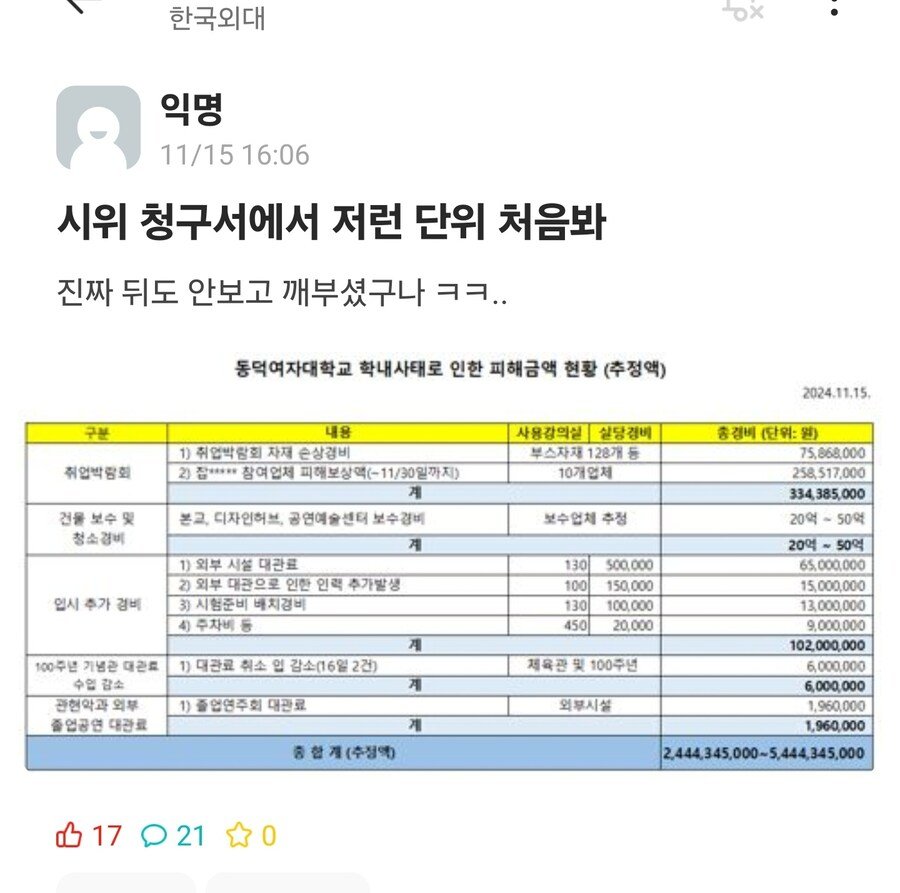Image resolution: width=900 pixels, height=893 pixels.
Task: Like the post with the thumbs-up icon
Action: click(70, 836)
